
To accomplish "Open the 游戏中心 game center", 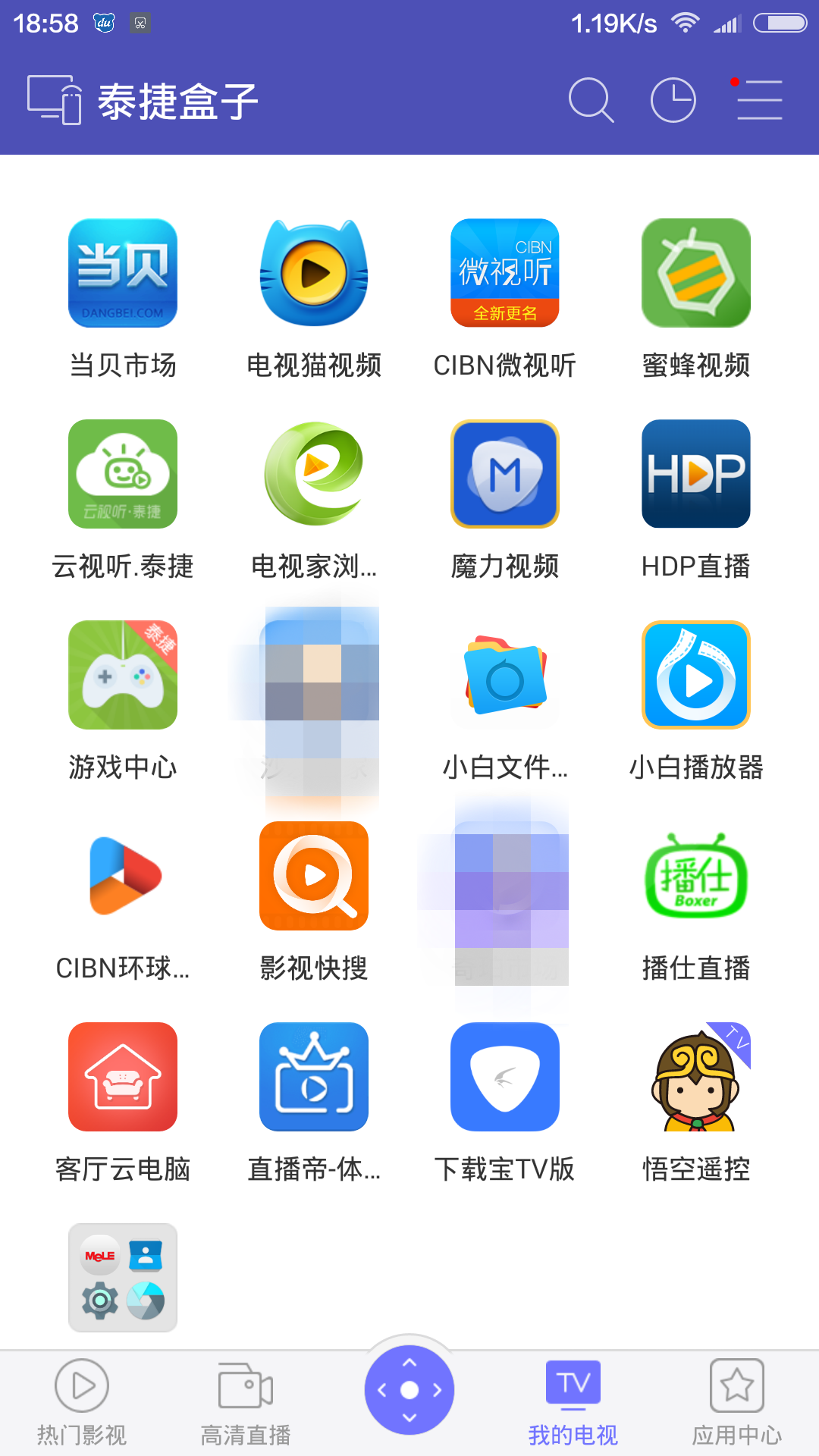I will (122, 675).
